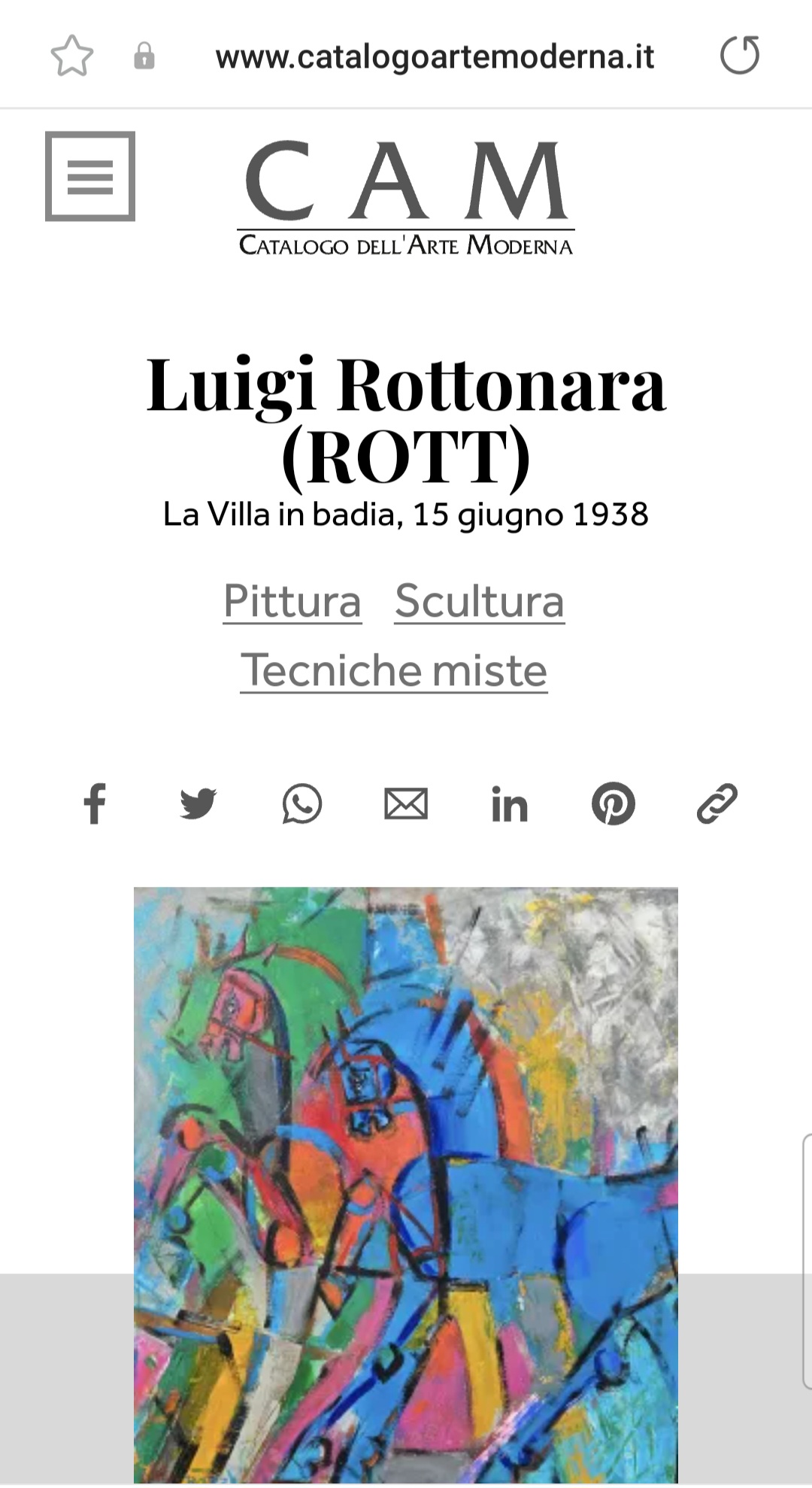Pin the page on Pinterest
The width and height of the screenshot is (812, 1488).
(x=614, y=803)
